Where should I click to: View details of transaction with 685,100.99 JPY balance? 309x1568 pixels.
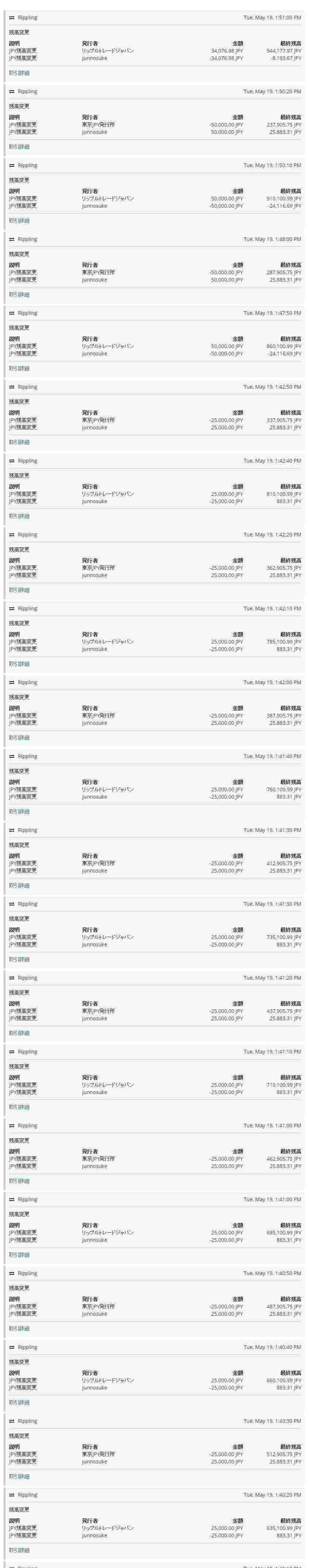[x=19, y=1255]
